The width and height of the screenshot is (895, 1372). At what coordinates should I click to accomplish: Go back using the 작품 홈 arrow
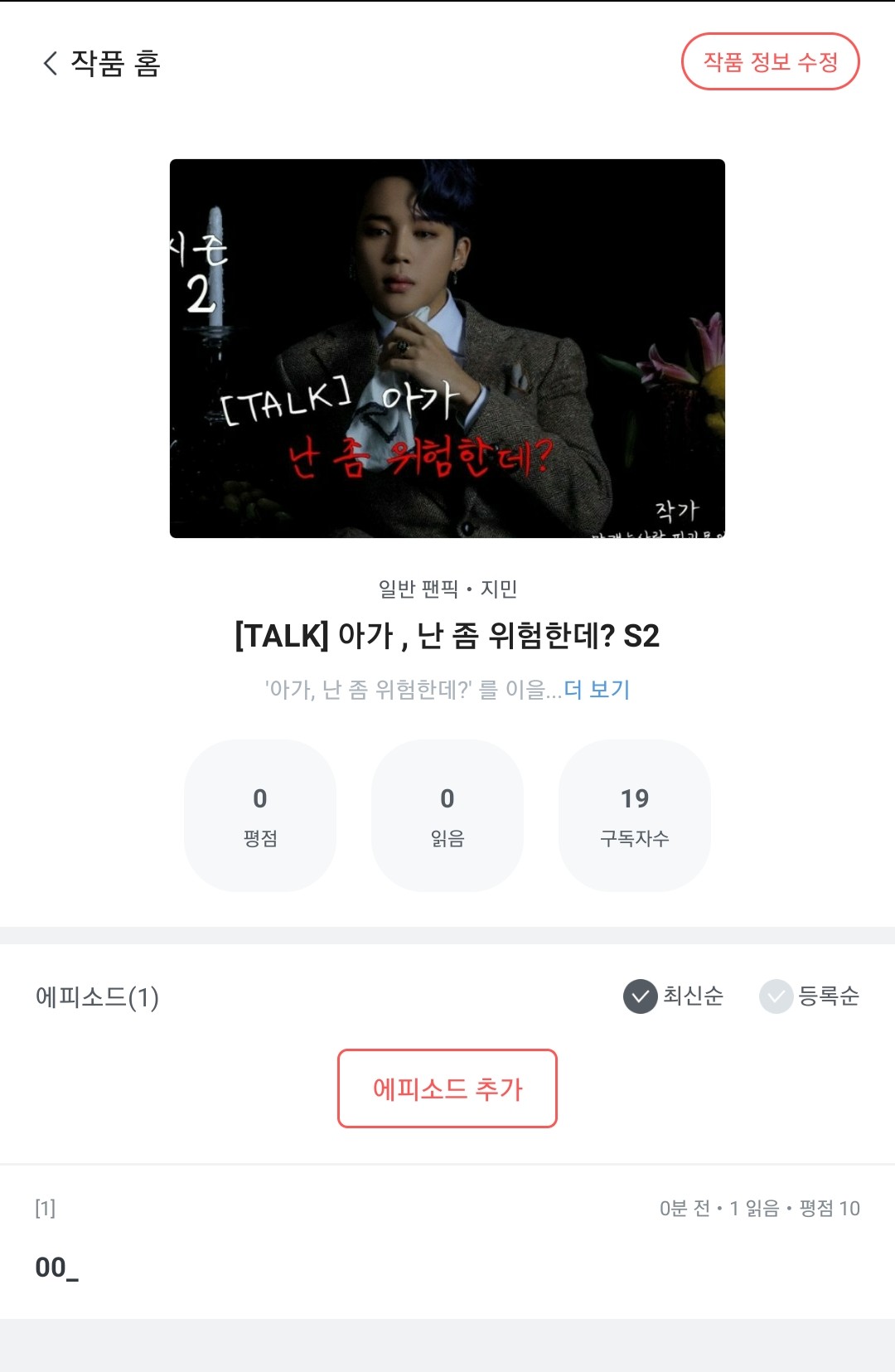click(x=51, y=63)
